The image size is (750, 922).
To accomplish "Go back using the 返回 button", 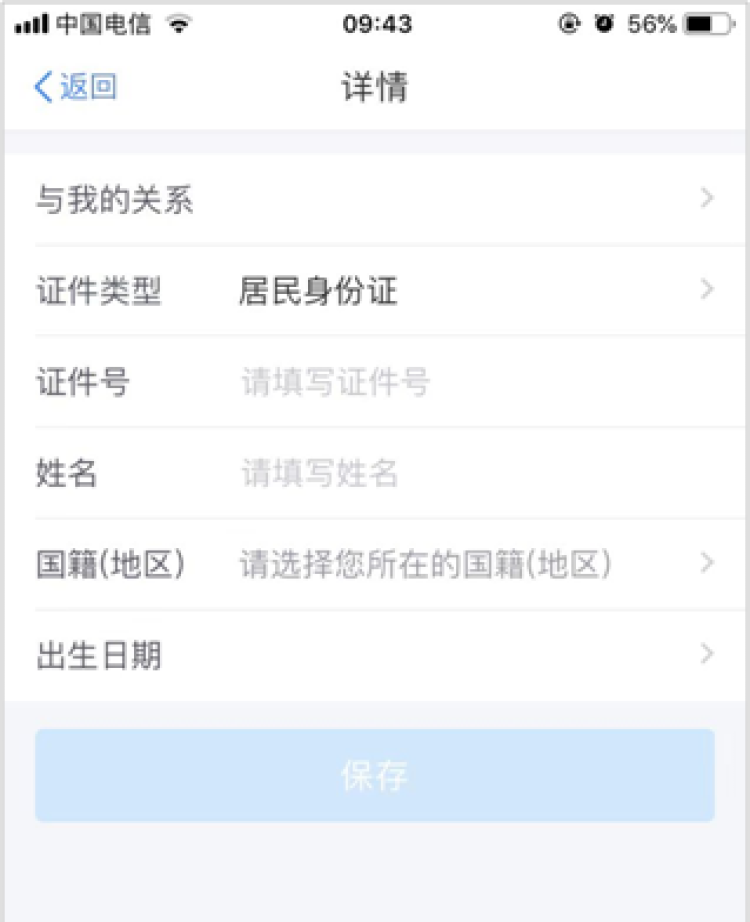I will [x=76, y=88].
